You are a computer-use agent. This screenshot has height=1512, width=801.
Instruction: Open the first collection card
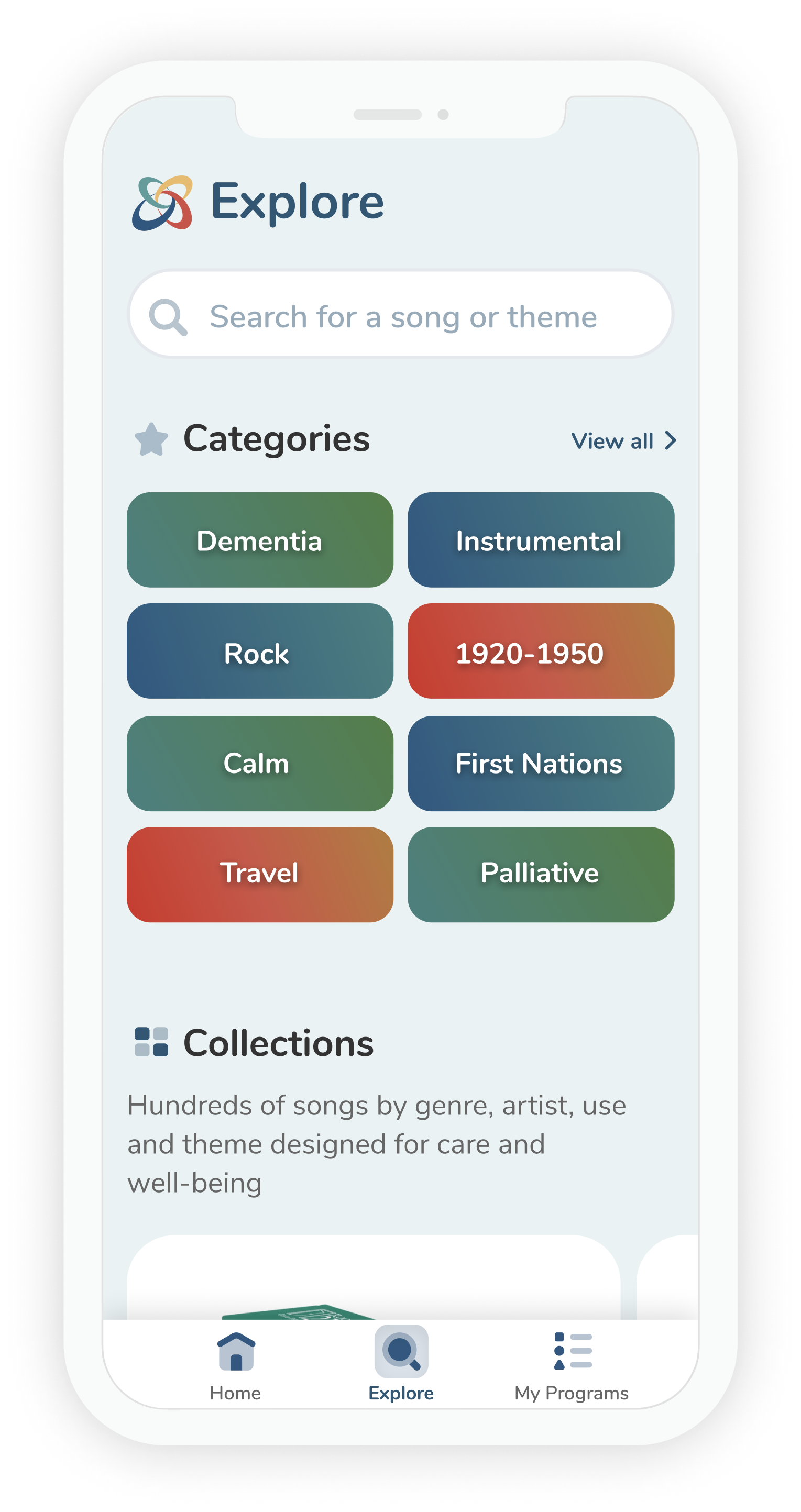(x=374, y=1279)
